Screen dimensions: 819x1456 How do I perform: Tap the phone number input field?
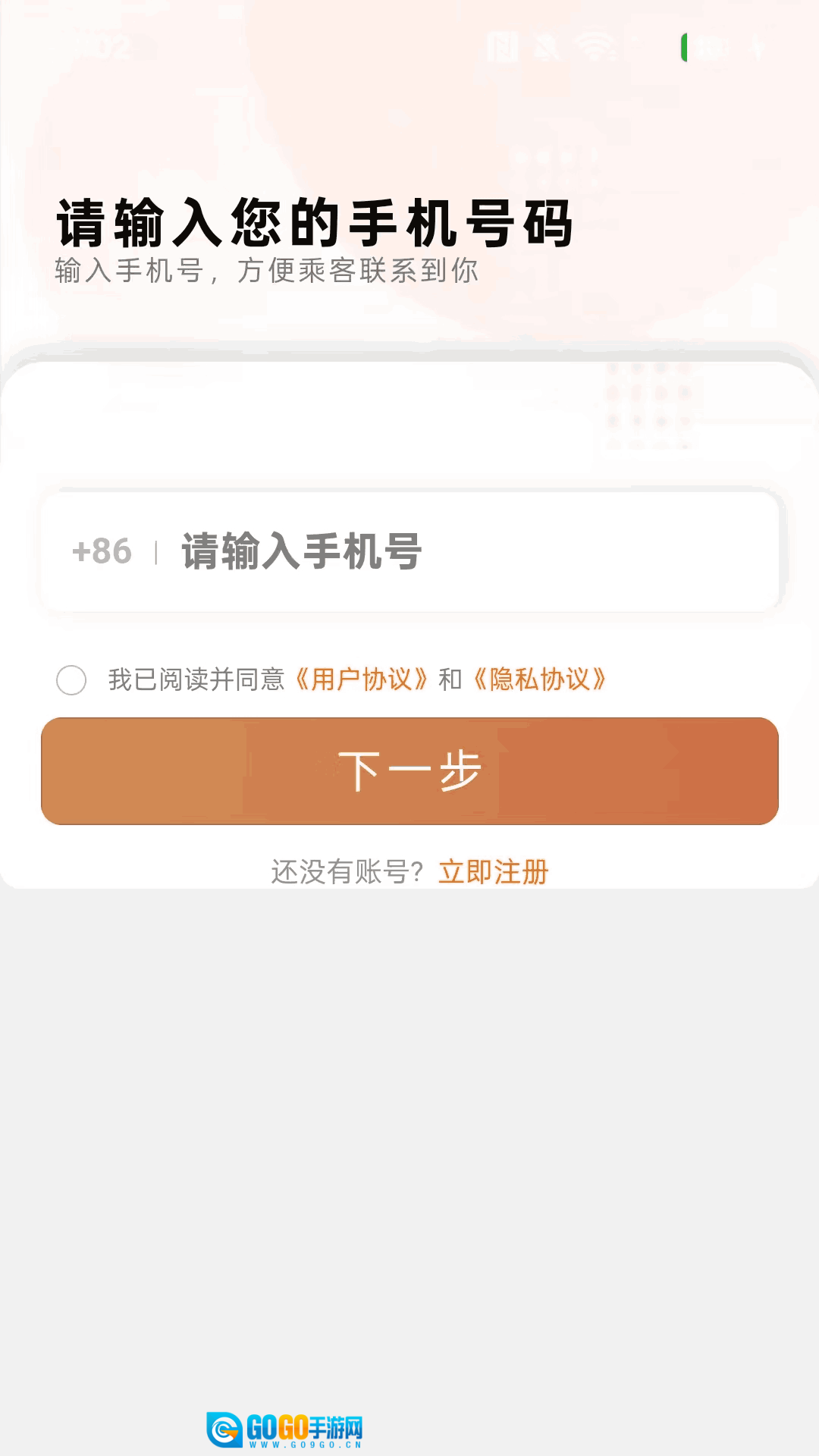(470, 551)
